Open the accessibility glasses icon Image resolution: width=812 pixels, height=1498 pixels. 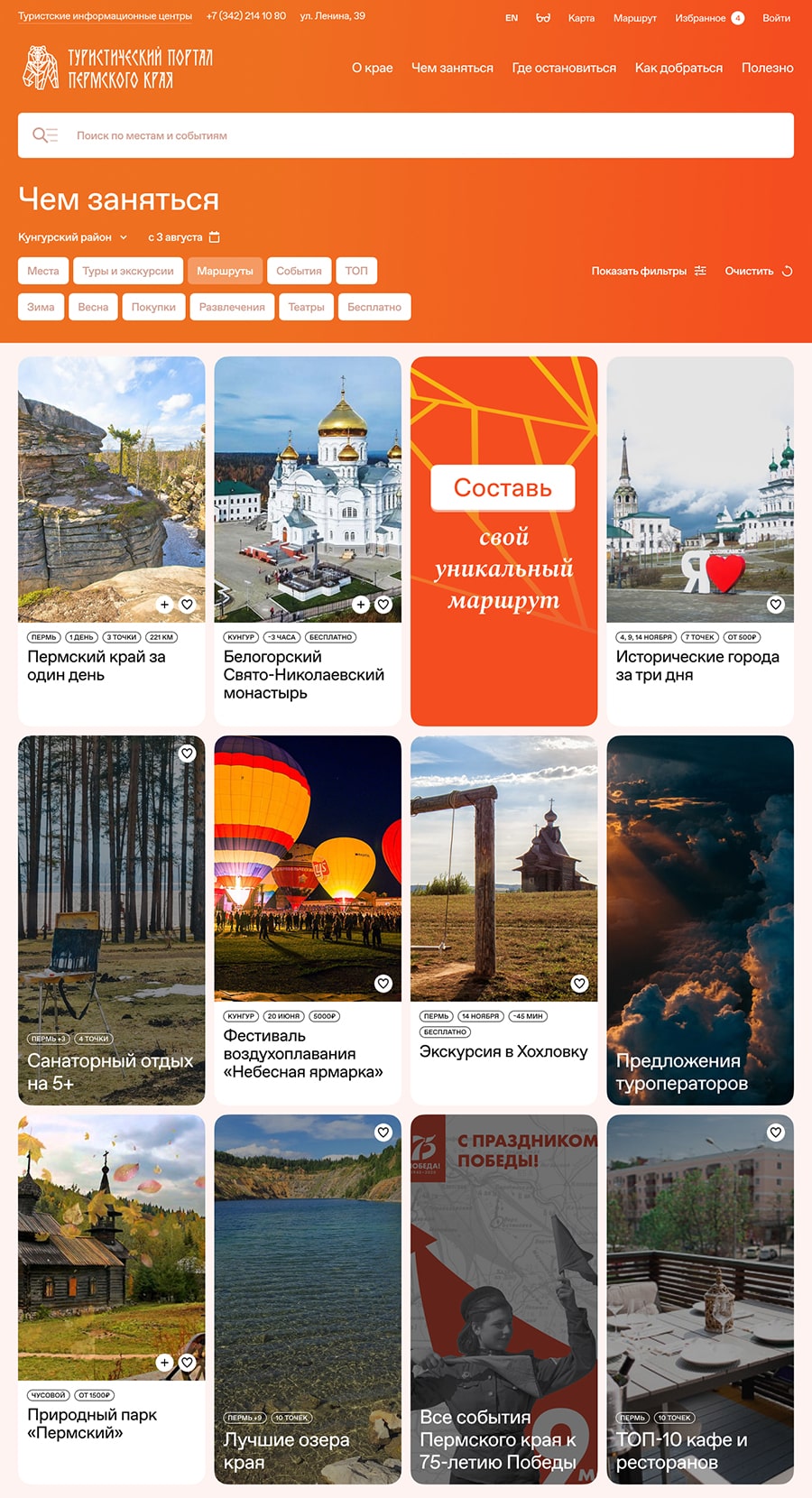tap(543, 18)
